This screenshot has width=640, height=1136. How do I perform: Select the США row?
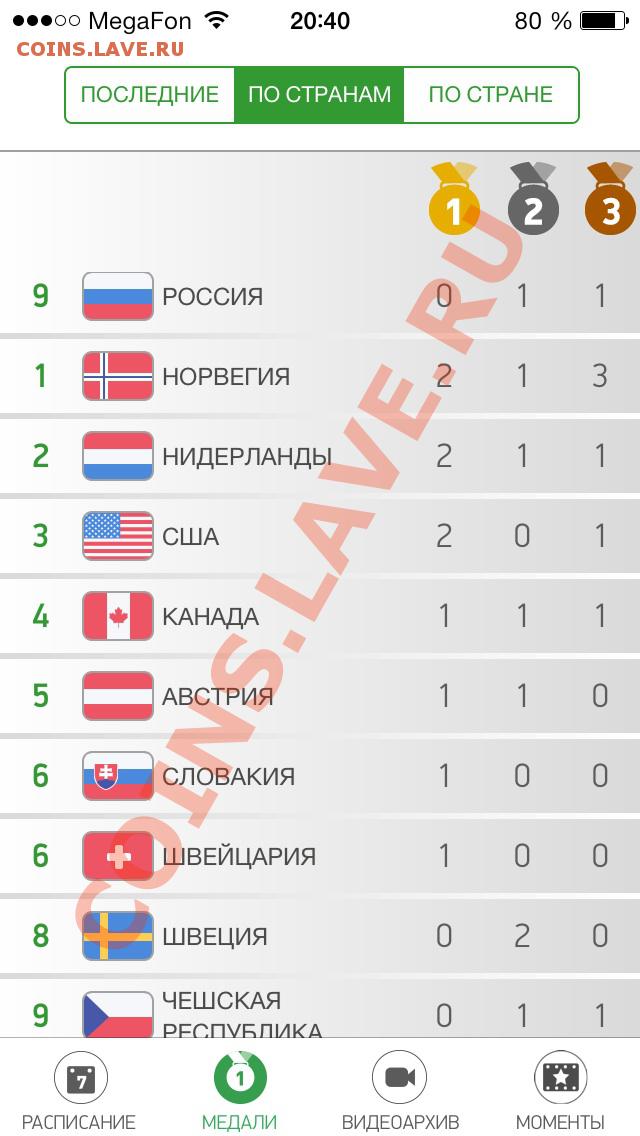320,536
